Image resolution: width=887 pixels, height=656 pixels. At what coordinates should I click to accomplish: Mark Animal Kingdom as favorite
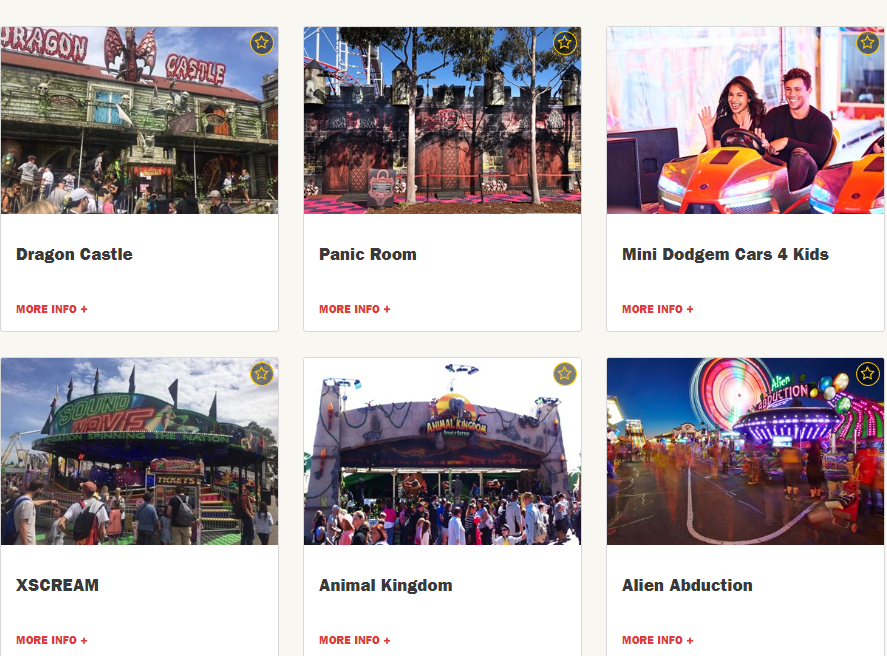565,374
